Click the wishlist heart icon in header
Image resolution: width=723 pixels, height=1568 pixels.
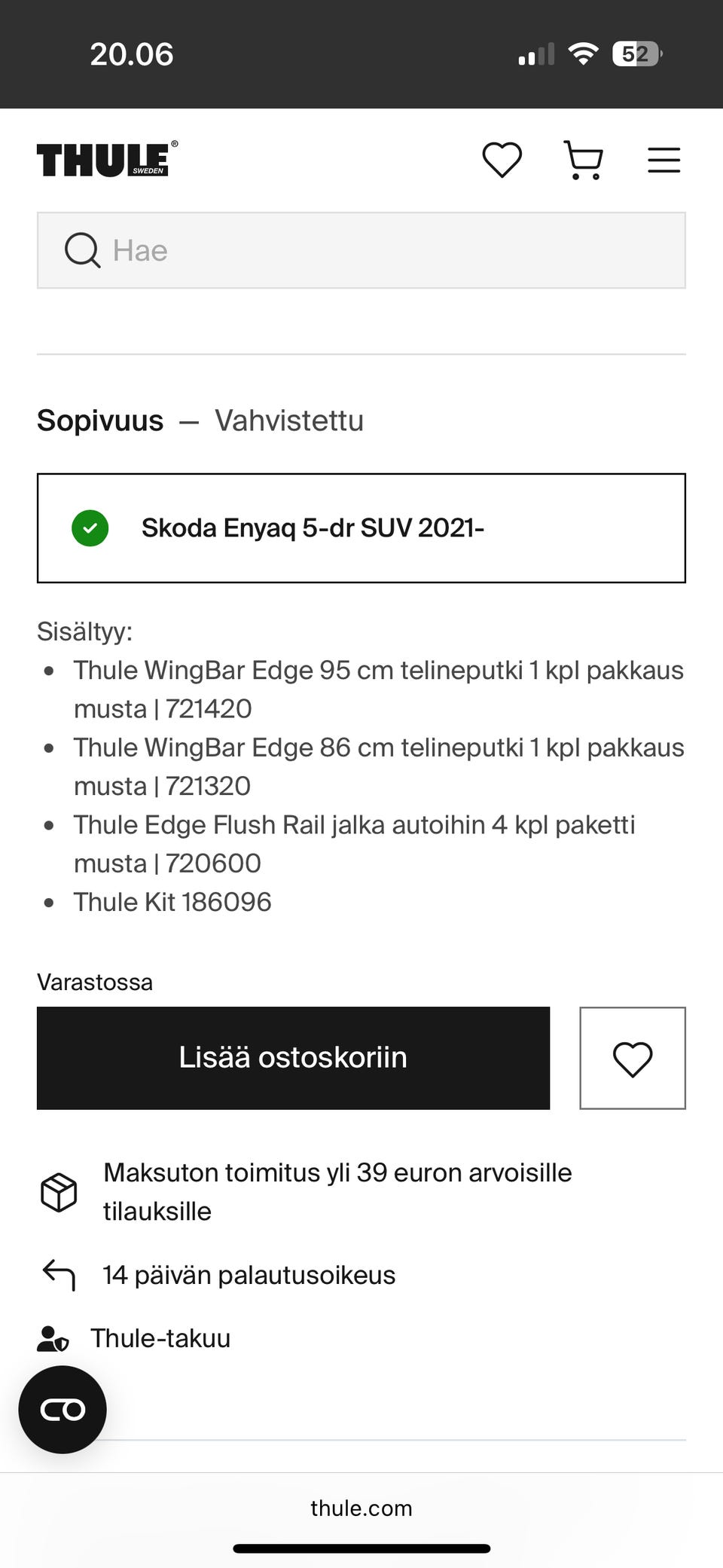502,159
